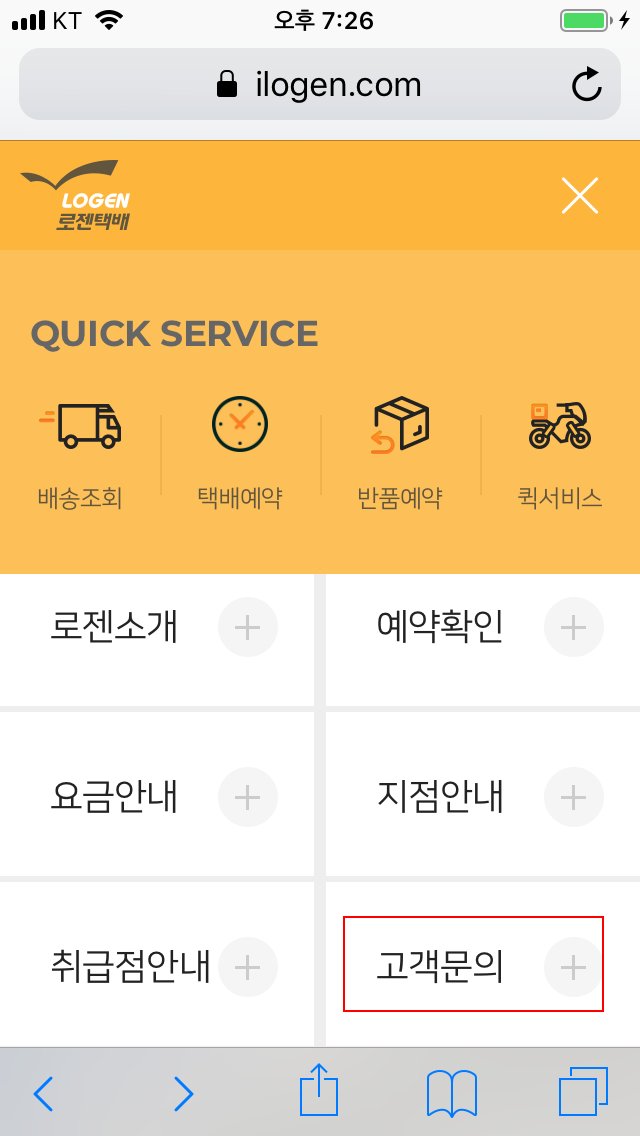Expand the 로젠소개 menu
640x1136 pixels.
[x=248, y=627]
